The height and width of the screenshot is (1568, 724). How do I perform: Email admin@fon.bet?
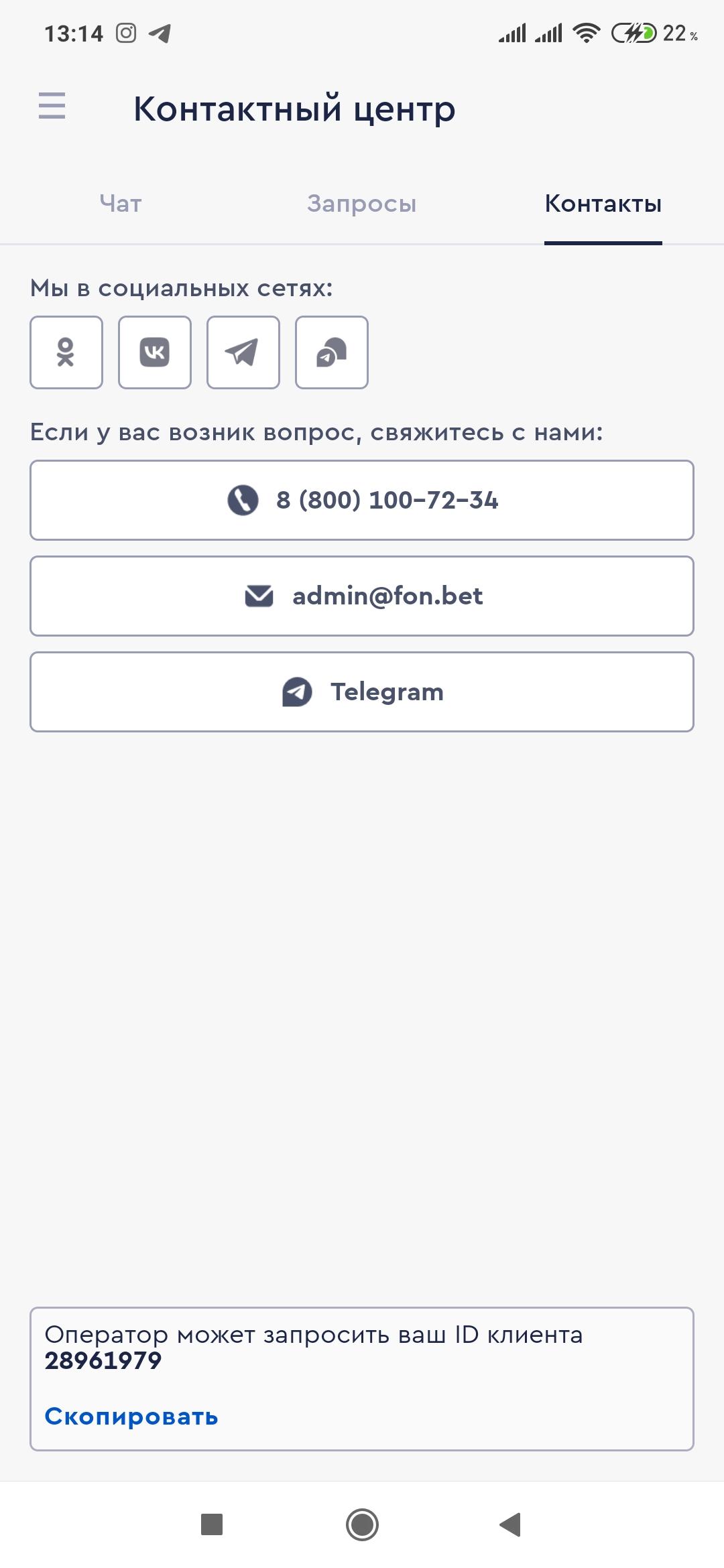pos(362,596)
